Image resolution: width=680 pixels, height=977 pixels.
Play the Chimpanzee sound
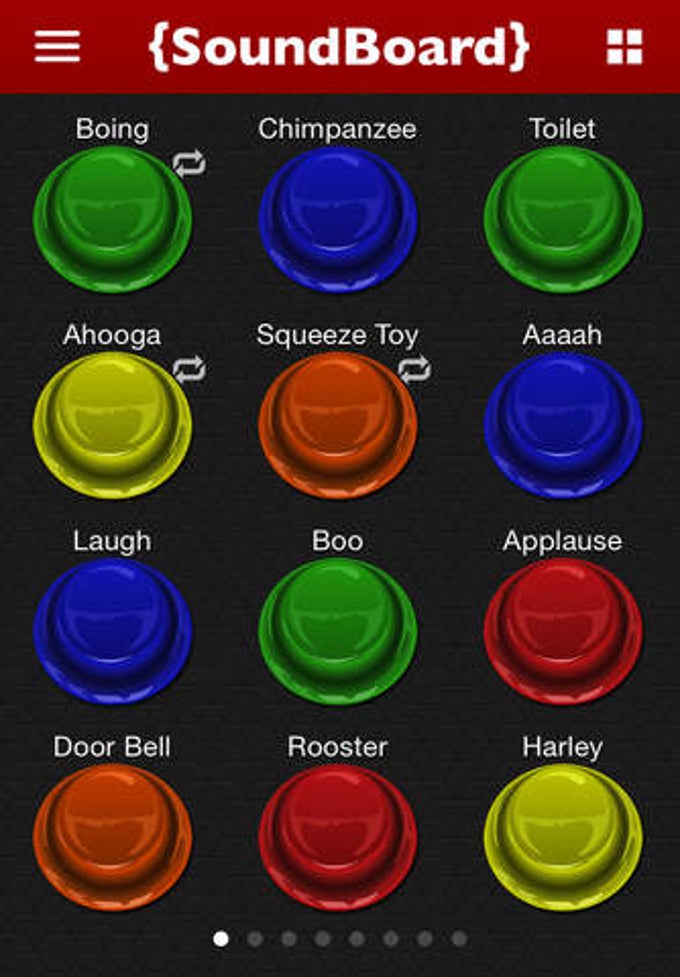point(338,218)
